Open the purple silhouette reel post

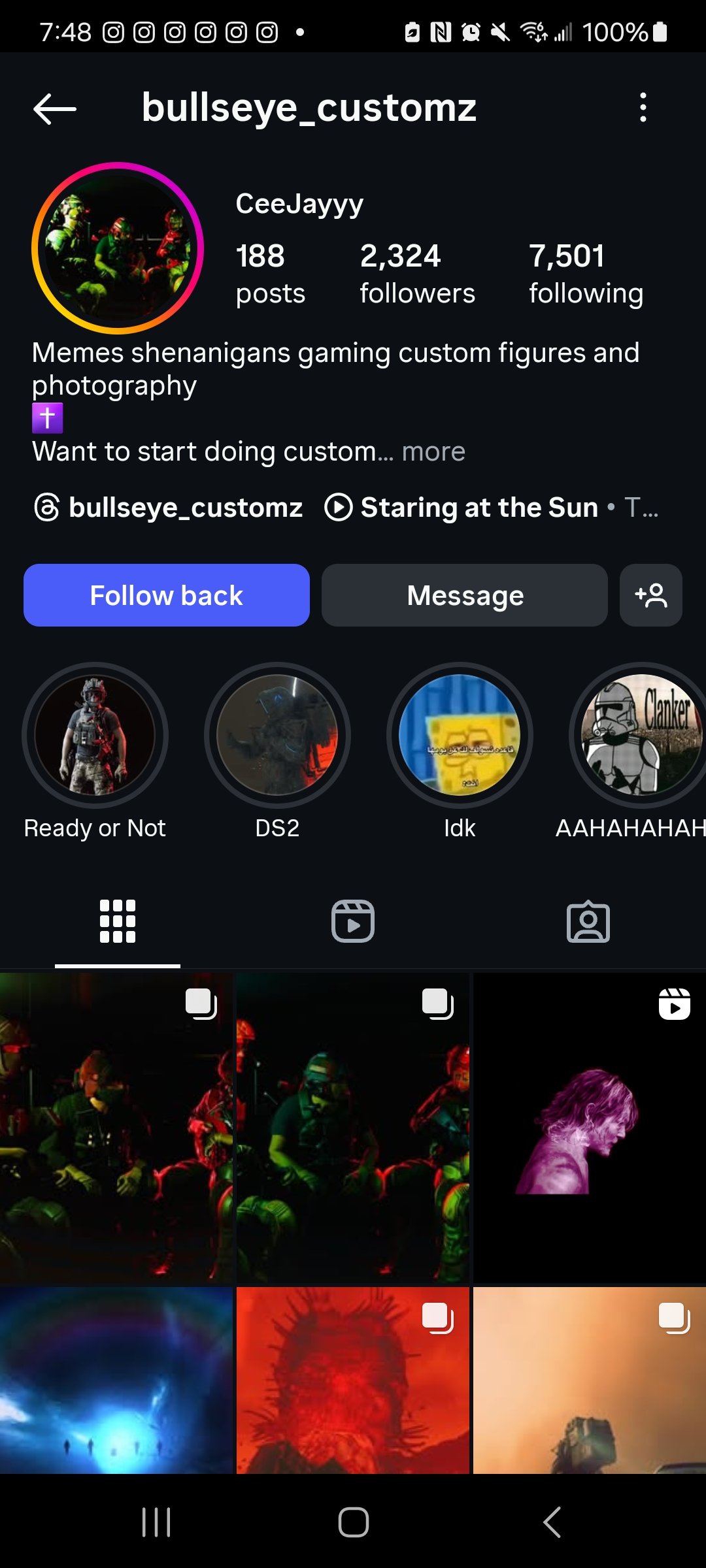click(588, 1128)
